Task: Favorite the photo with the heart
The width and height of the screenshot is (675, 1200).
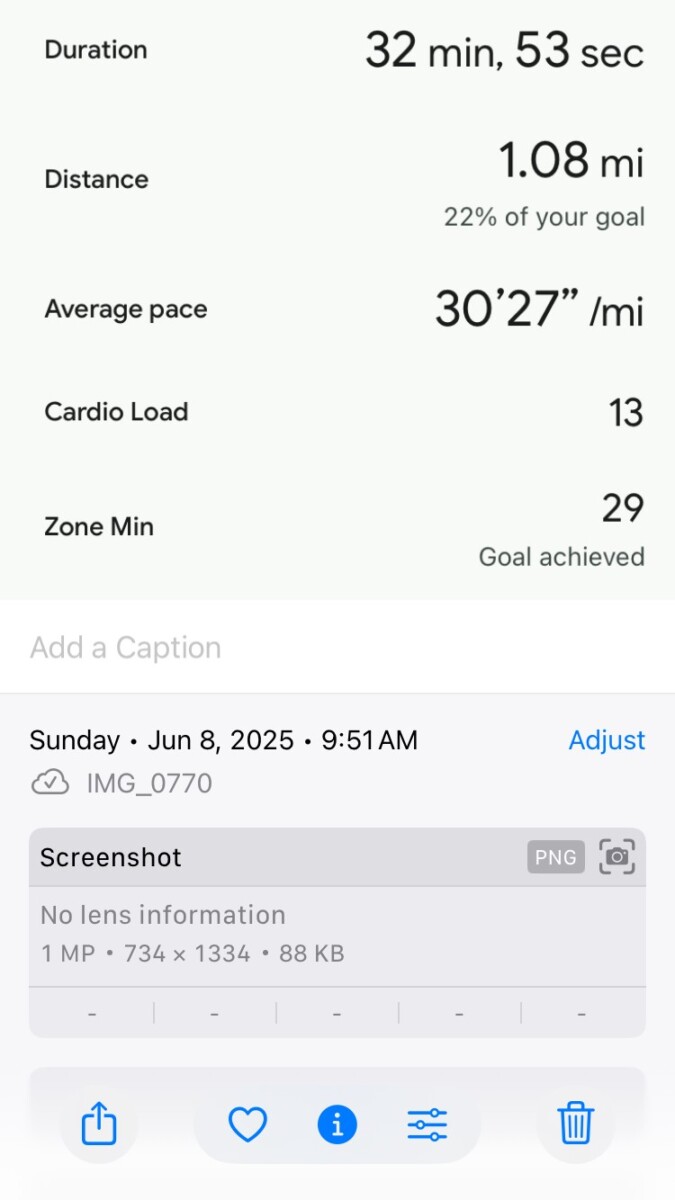Action: [247, 1125]
